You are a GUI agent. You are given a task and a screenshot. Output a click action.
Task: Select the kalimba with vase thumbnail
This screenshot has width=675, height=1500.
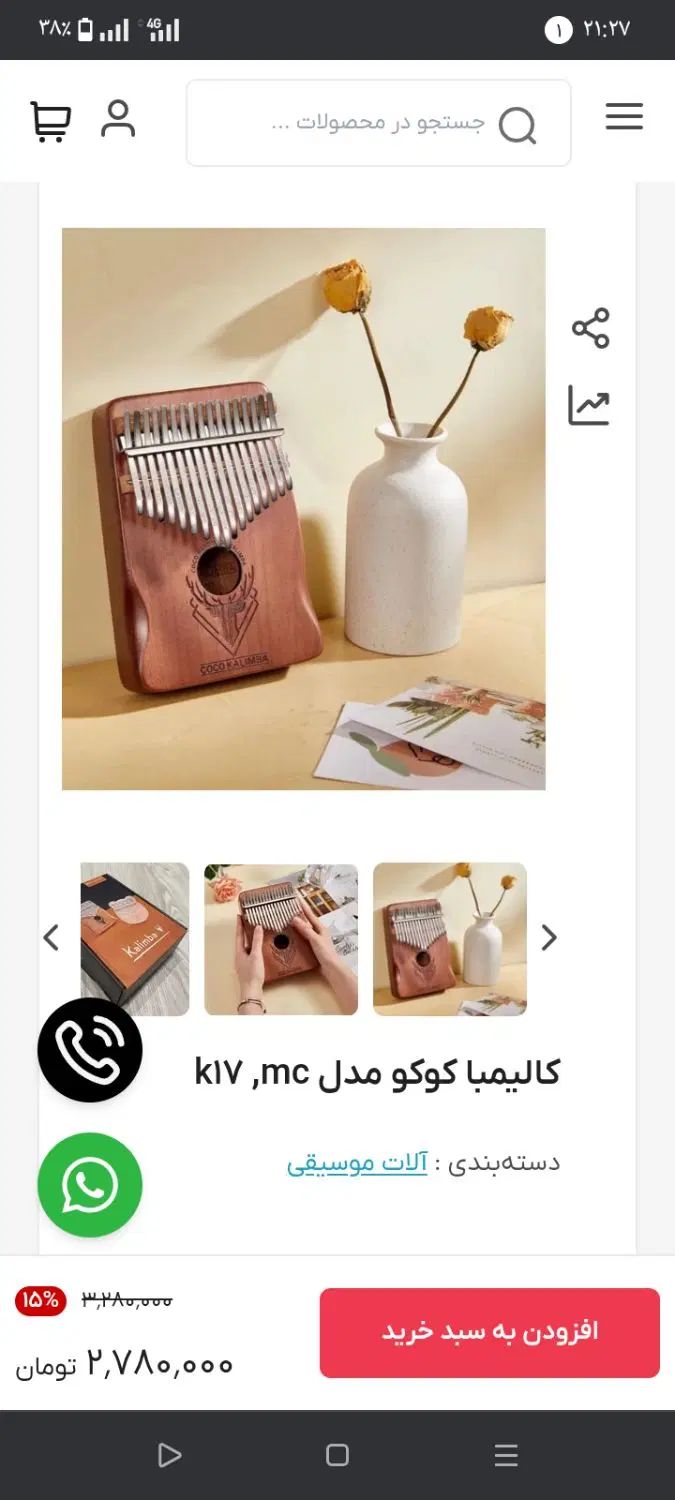click(x=450, y=938)
